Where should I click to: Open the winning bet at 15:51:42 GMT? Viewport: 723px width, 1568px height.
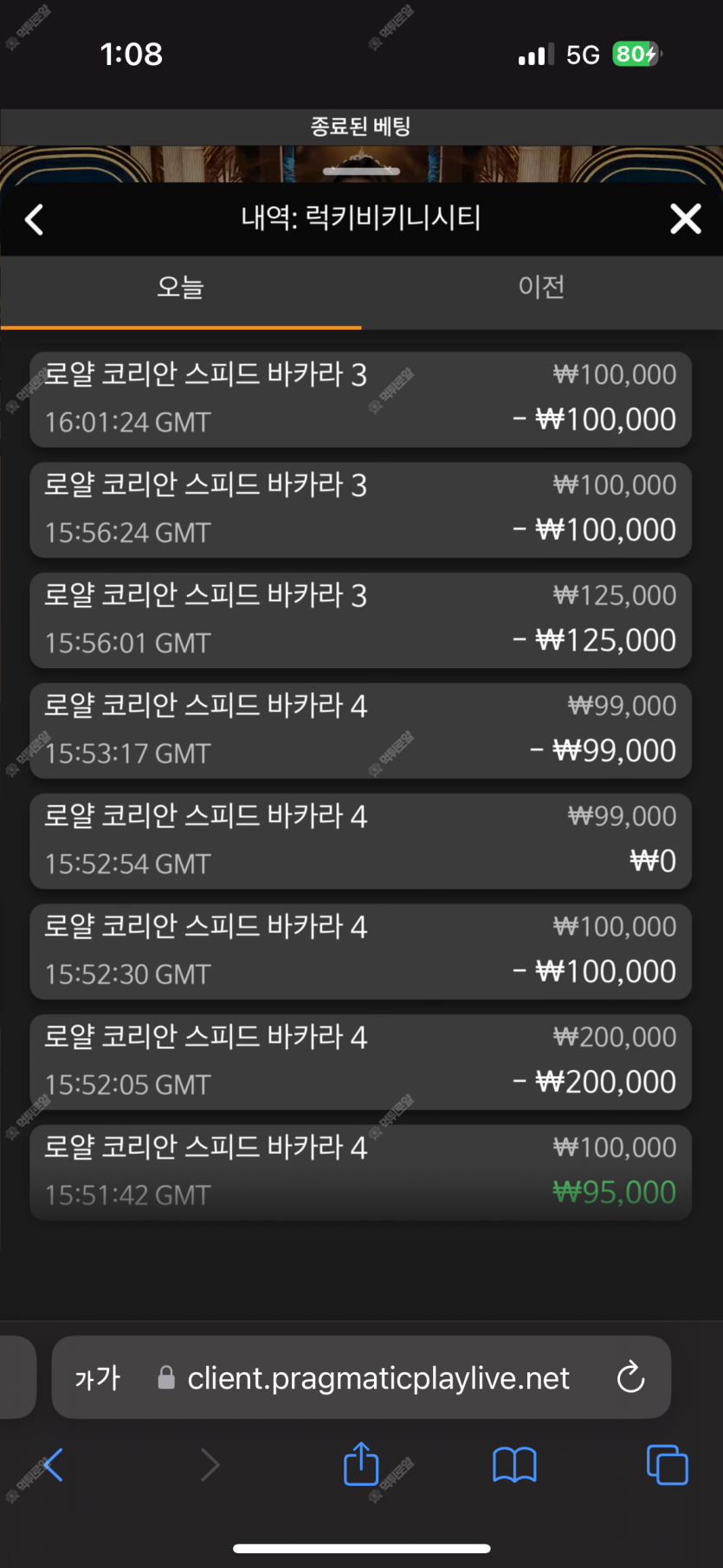point(361,1172)
